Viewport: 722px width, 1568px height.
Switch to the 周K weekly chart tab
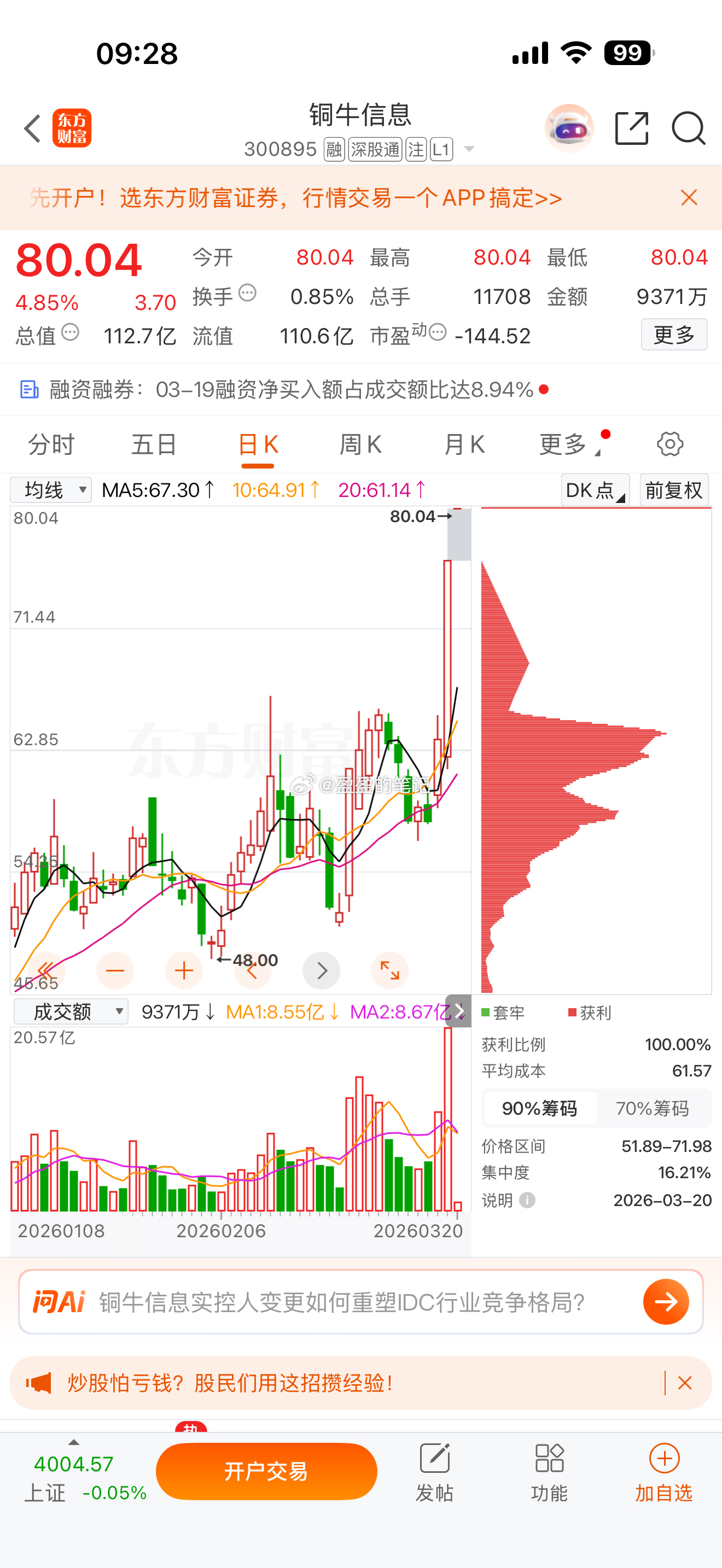tap(360, 444)
